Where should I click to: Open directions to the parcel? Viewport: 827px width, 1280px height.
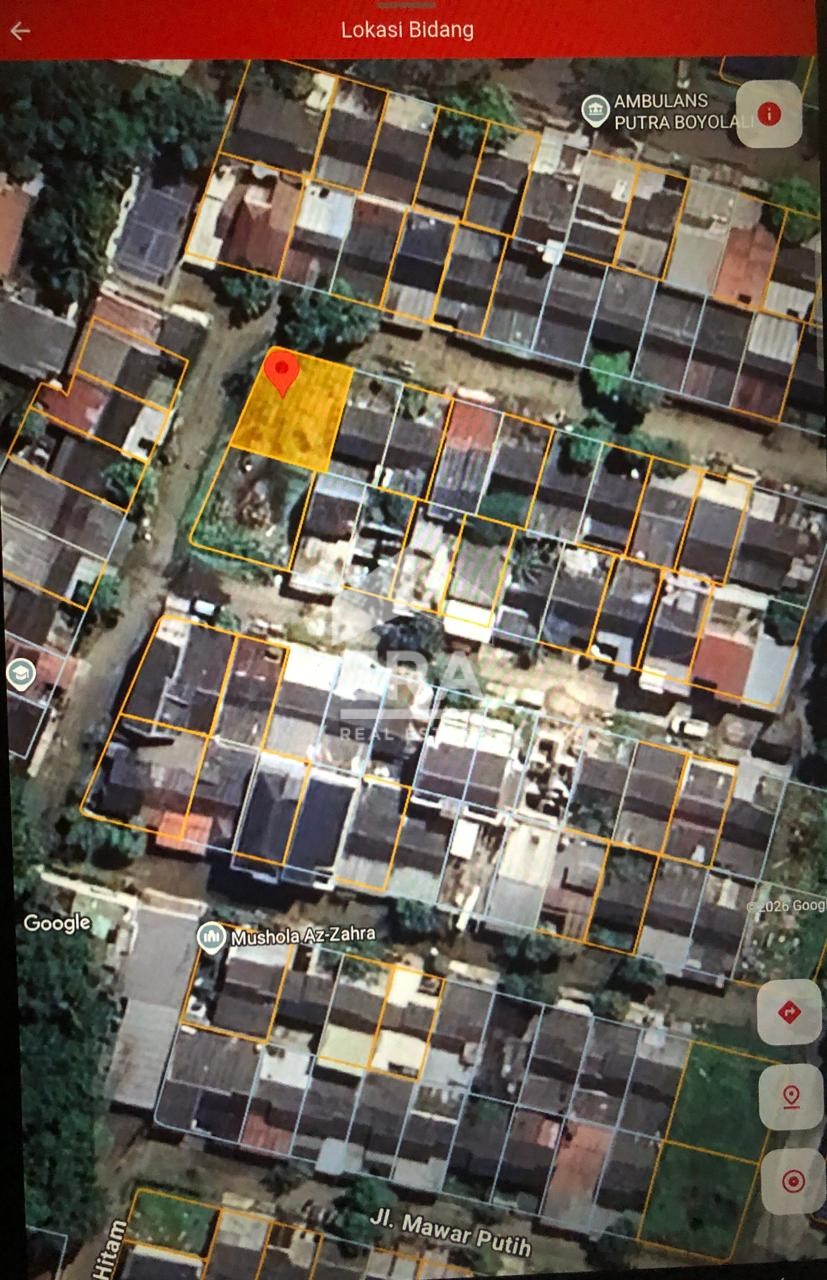click(789, 1012)
